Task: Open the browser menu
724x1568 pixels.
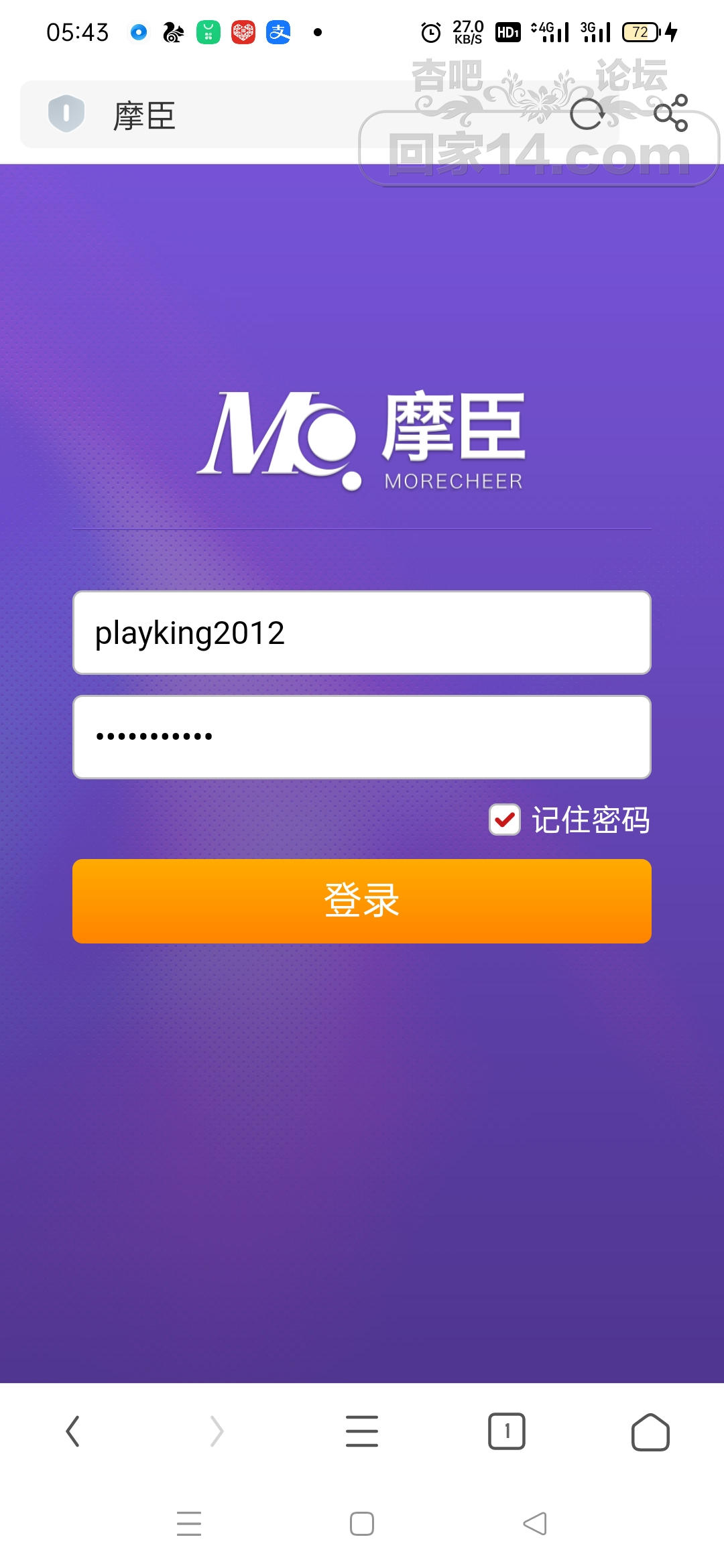Action: click(x=362, y=1431)
